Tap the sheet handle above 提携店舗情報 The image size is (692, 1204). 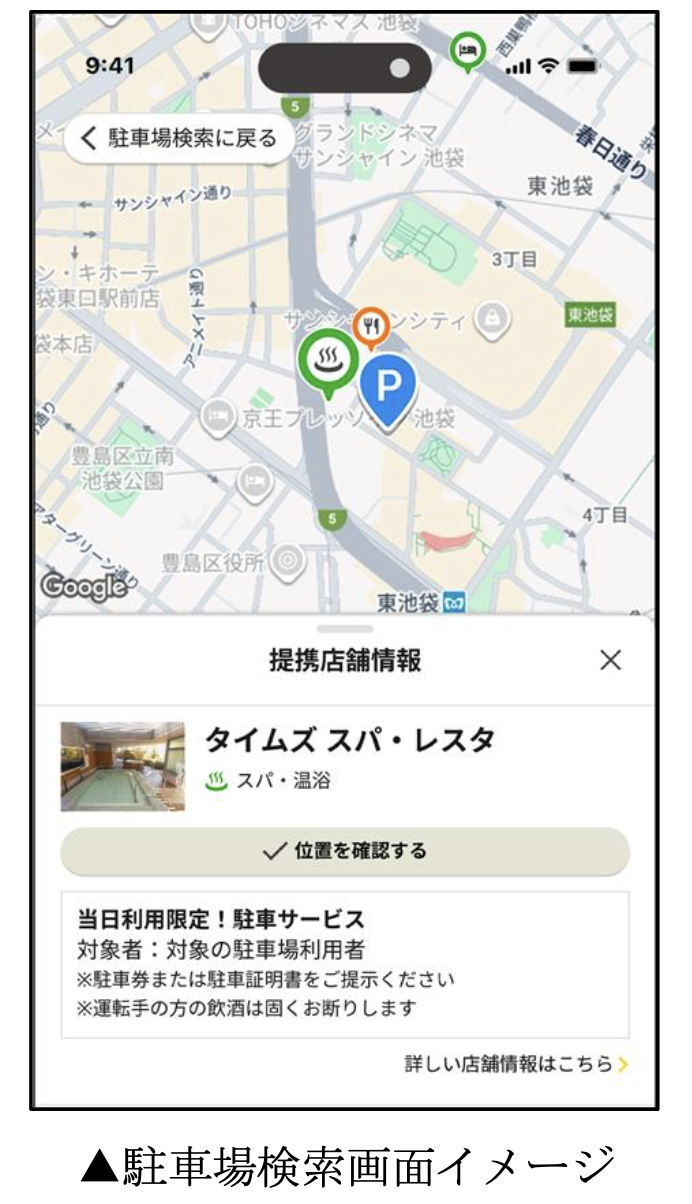(x=345, y=629)
